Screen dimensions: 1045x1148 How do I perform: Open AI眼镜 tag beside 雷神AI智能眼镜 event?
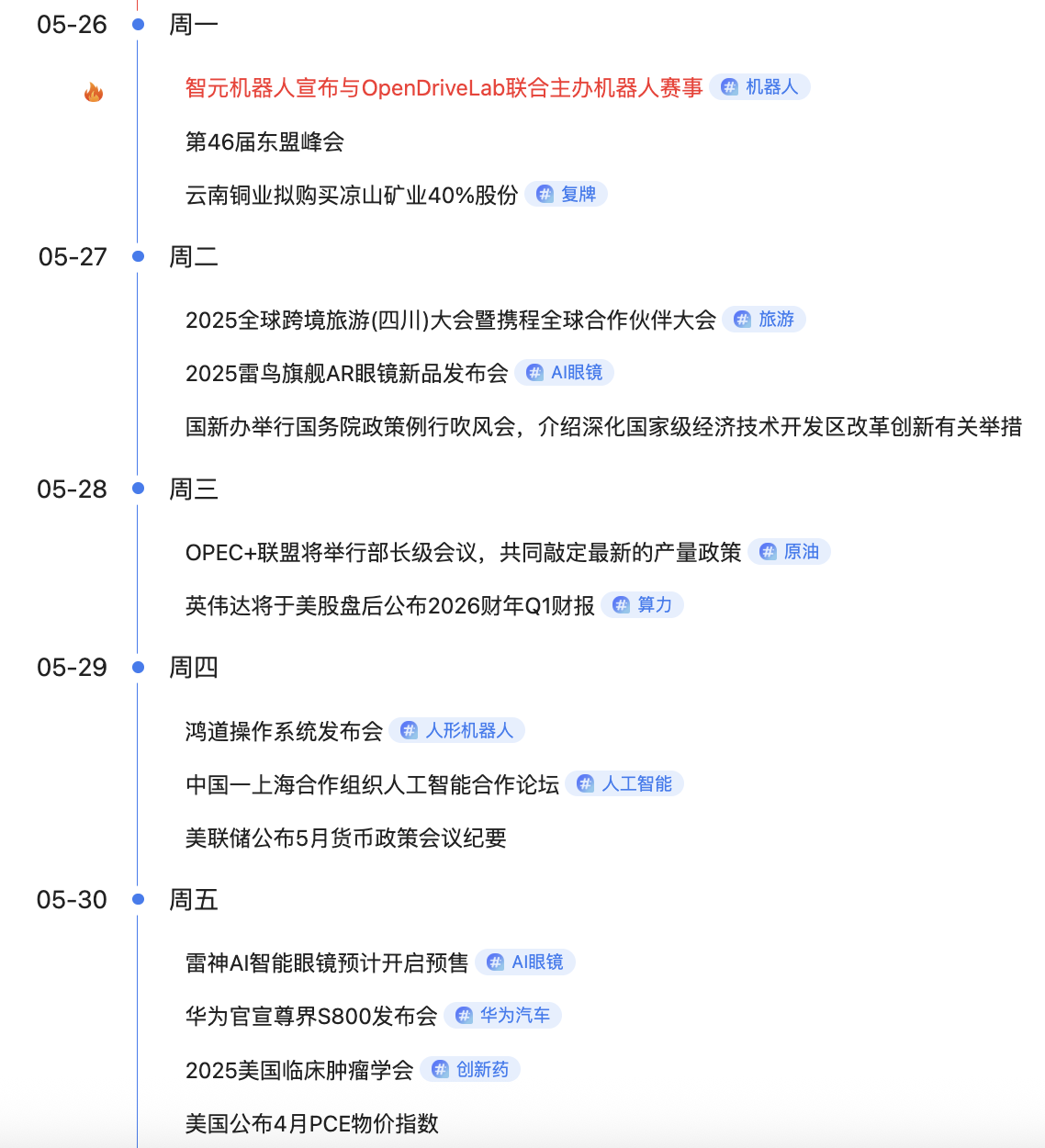point(525,962)
